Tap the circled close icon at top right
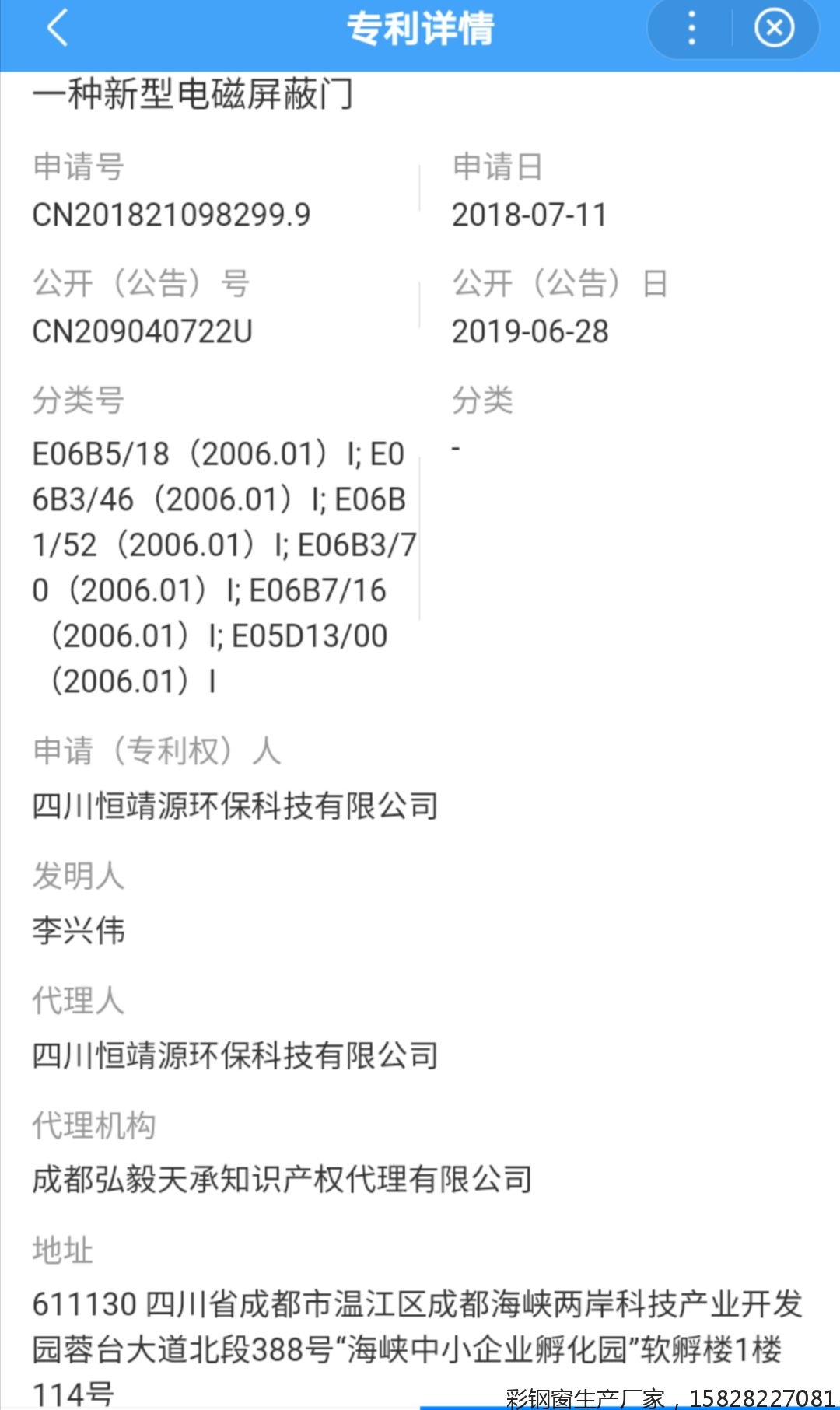This screenshot has width=840, height=1410. coord(775,30)
